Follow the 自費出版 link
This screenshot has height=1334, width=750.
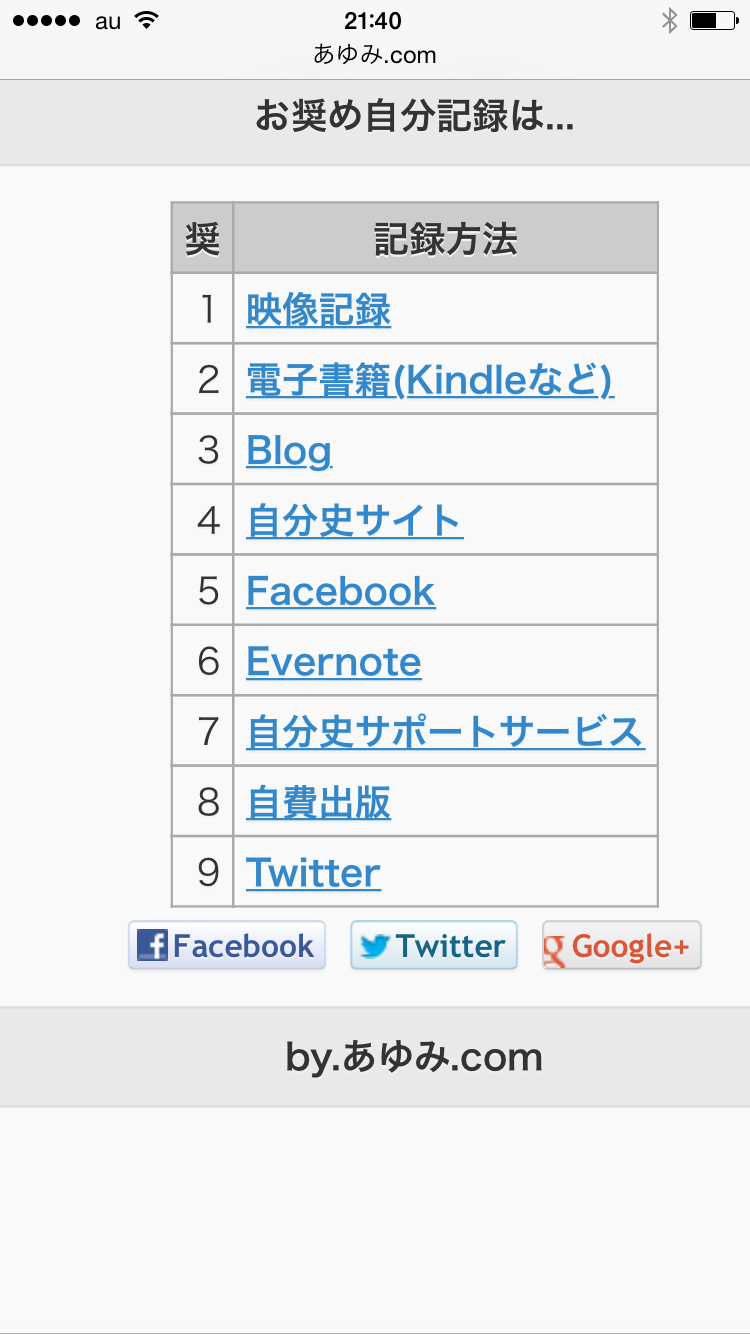click(x=318, y=803)
